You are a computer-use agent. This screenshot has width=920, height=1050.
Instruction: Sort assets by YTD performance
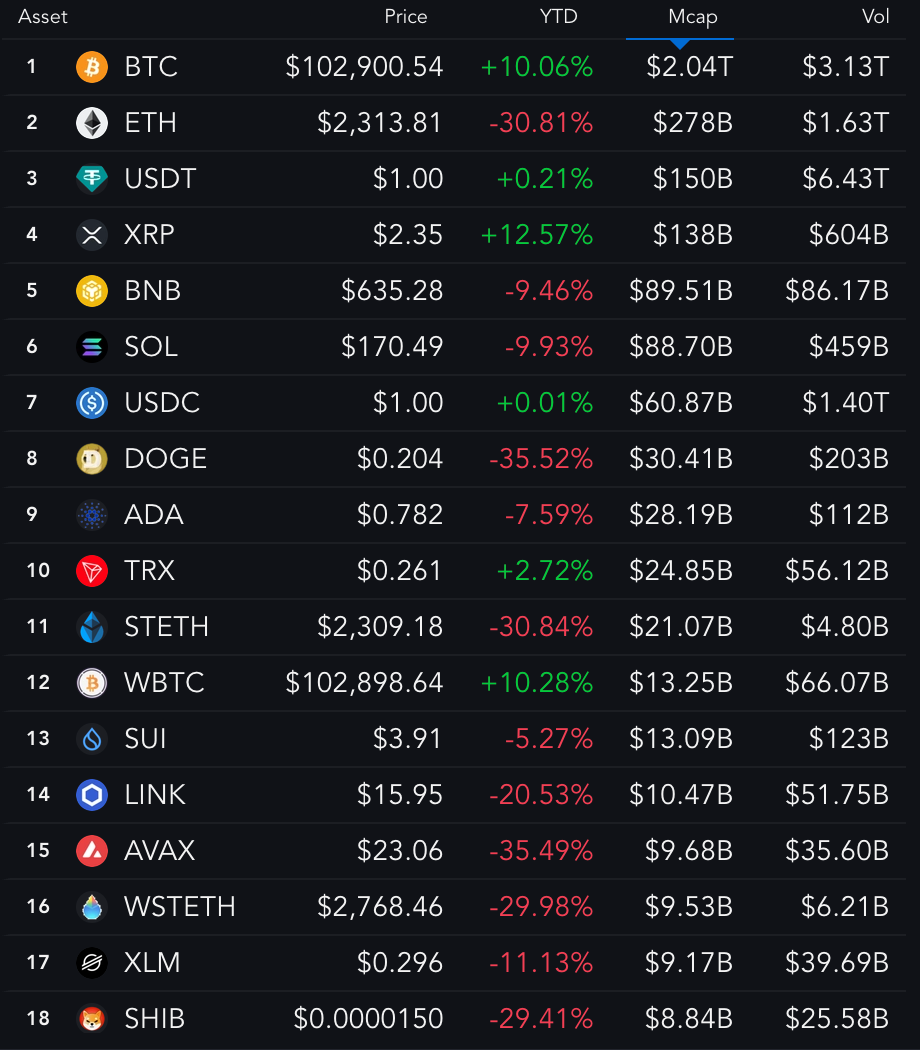click(x=559, y=17)
